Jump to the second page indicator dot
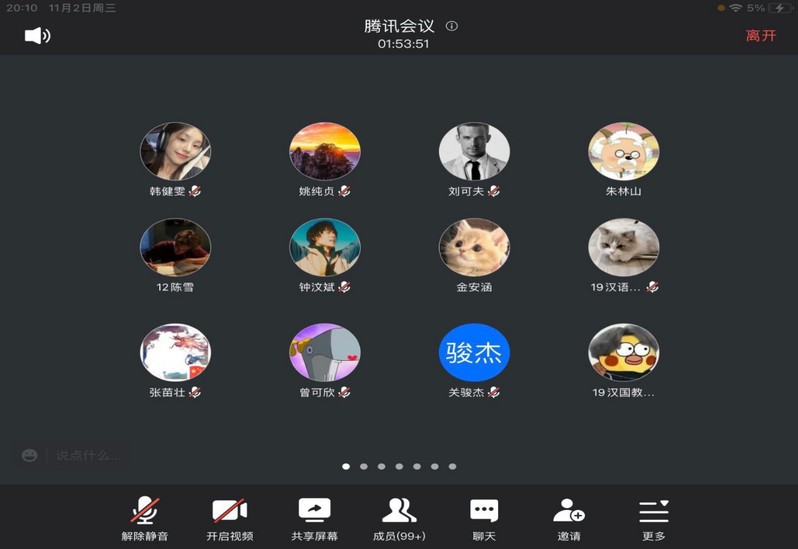The image size is (798, 549). click(x=364, y=466)
